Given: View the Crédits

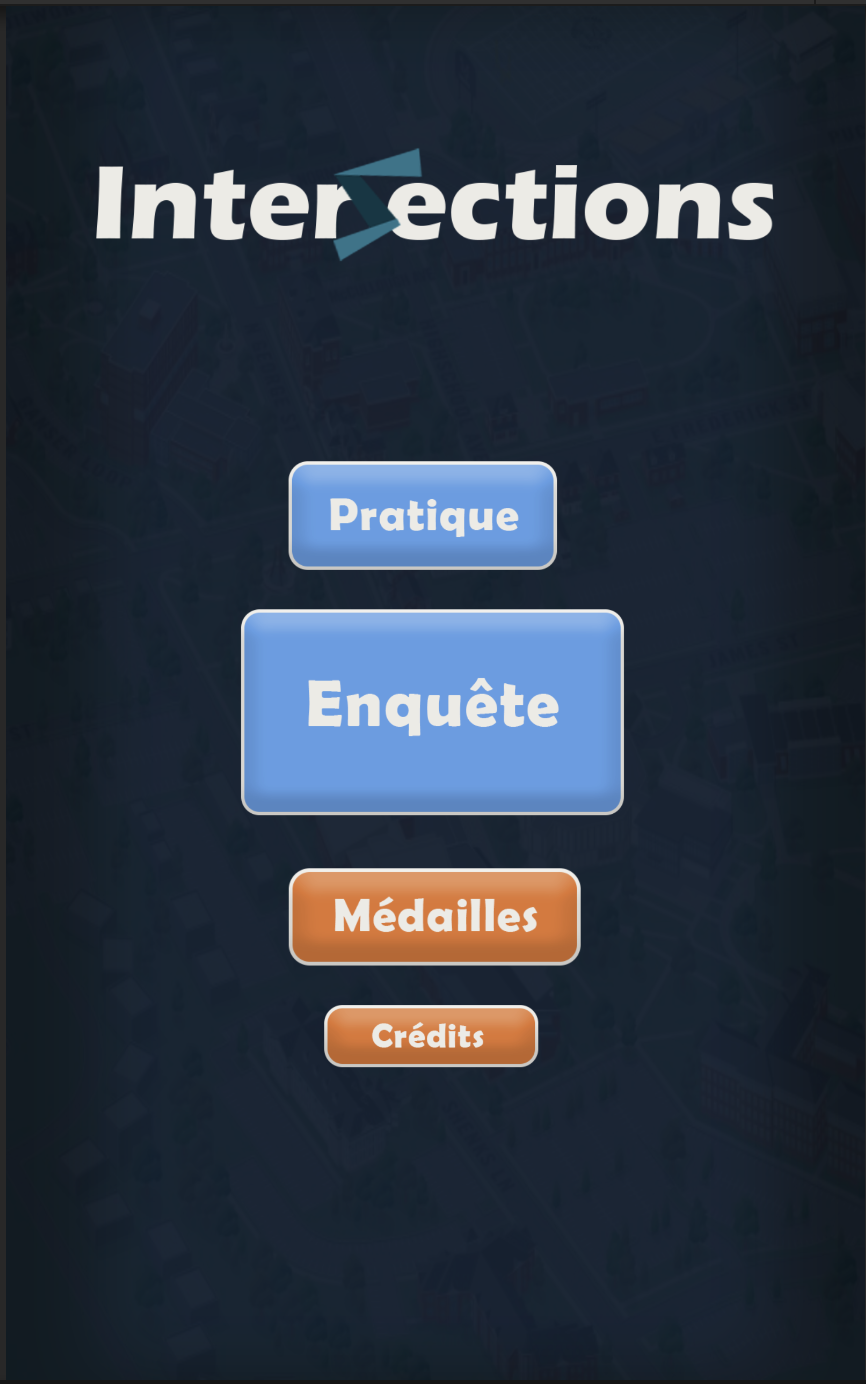Looking at the screenshot, I should (x=430, y=1036).
